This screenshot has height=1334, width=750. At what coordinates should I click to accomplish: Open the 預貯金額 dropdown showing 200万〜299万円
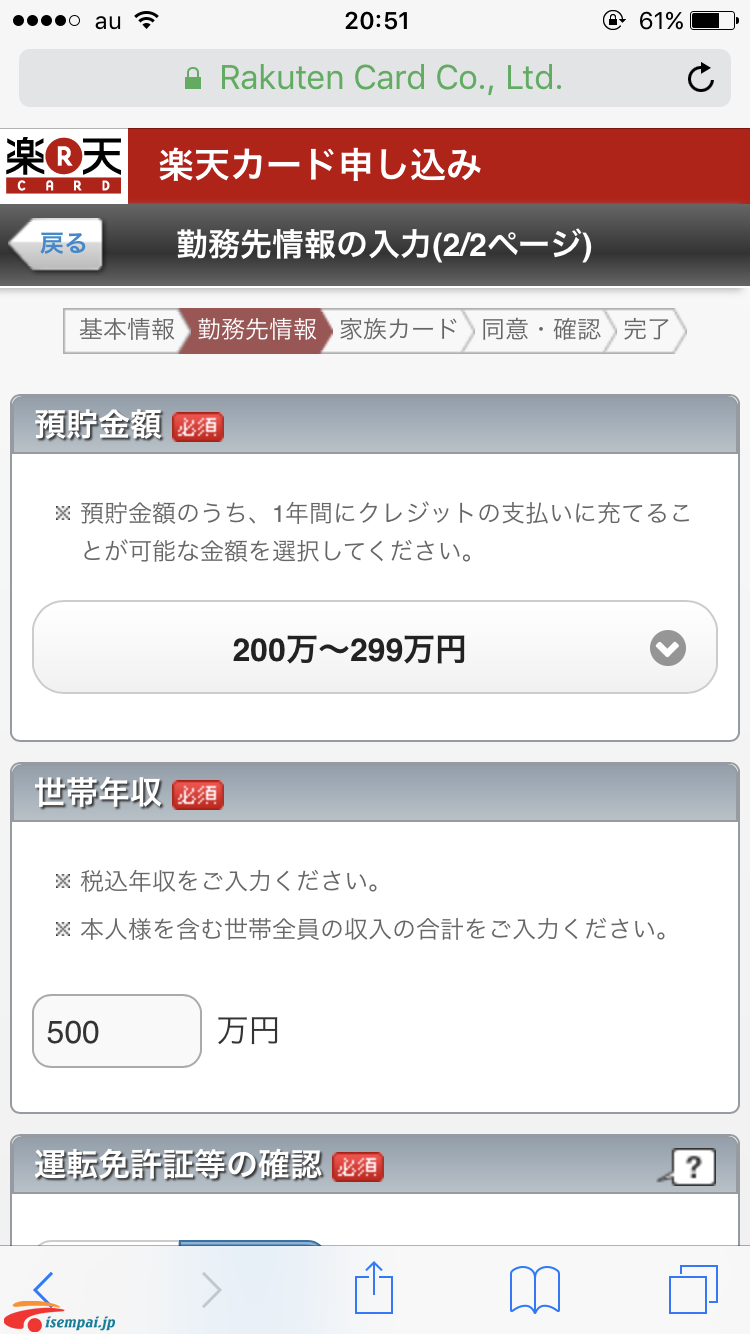point(375,648)
